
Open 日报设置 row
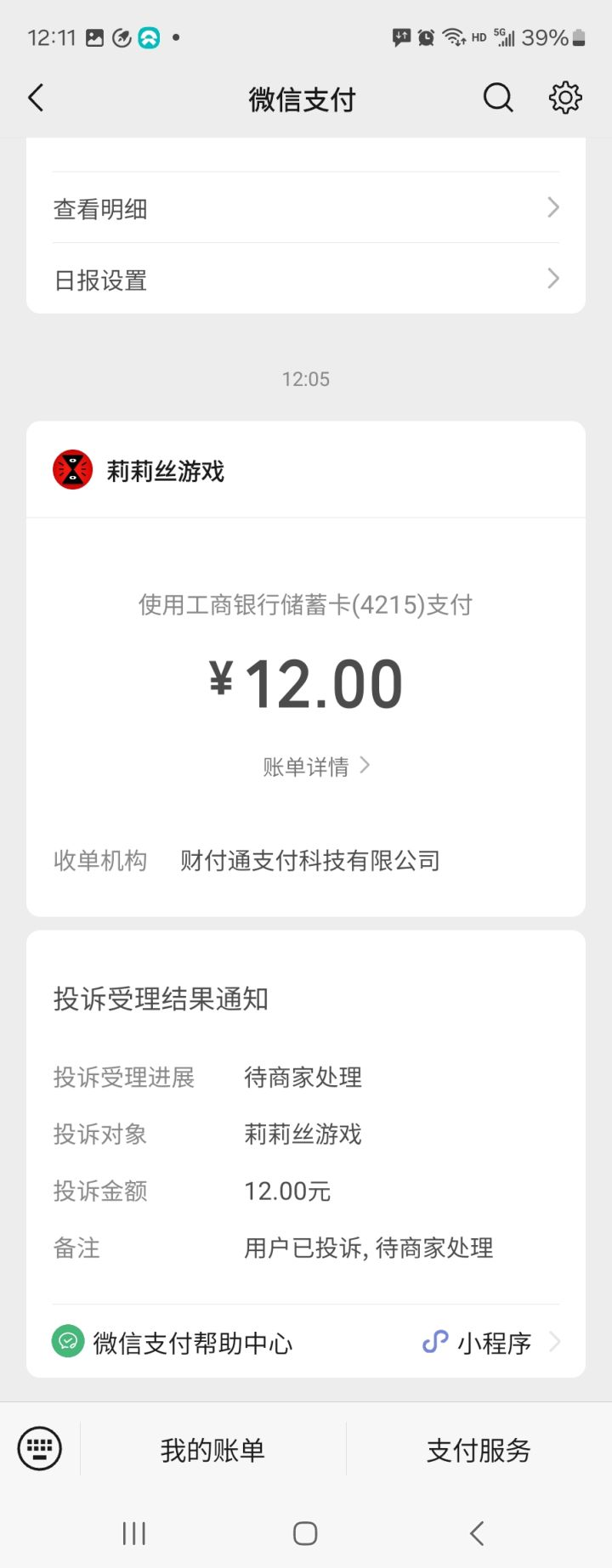coord(306,280)
